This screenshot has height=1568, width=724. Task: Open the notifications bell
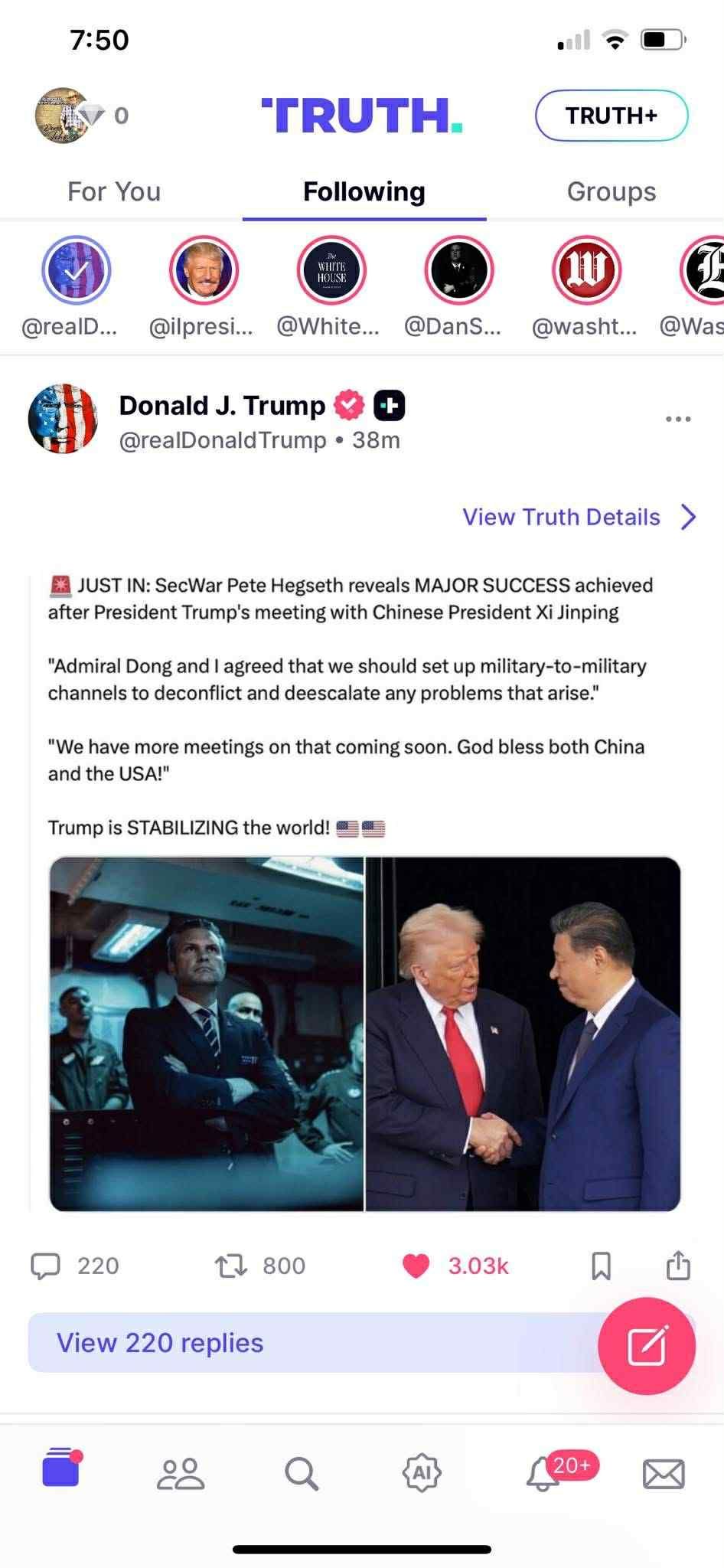pyautogui.click(x=543, y=1473)
